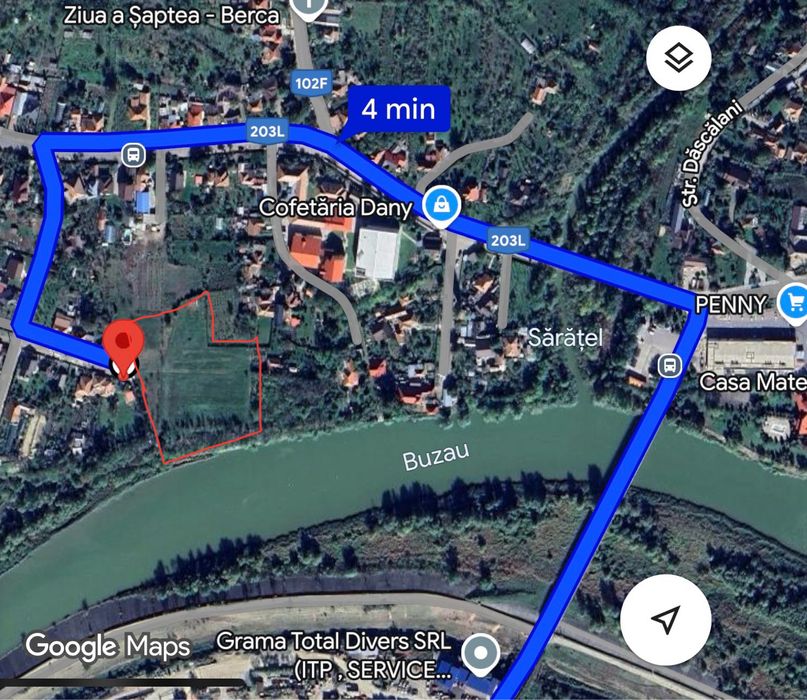Open Grama Total Divers SRL marker
807x700 pixels.
482,655
